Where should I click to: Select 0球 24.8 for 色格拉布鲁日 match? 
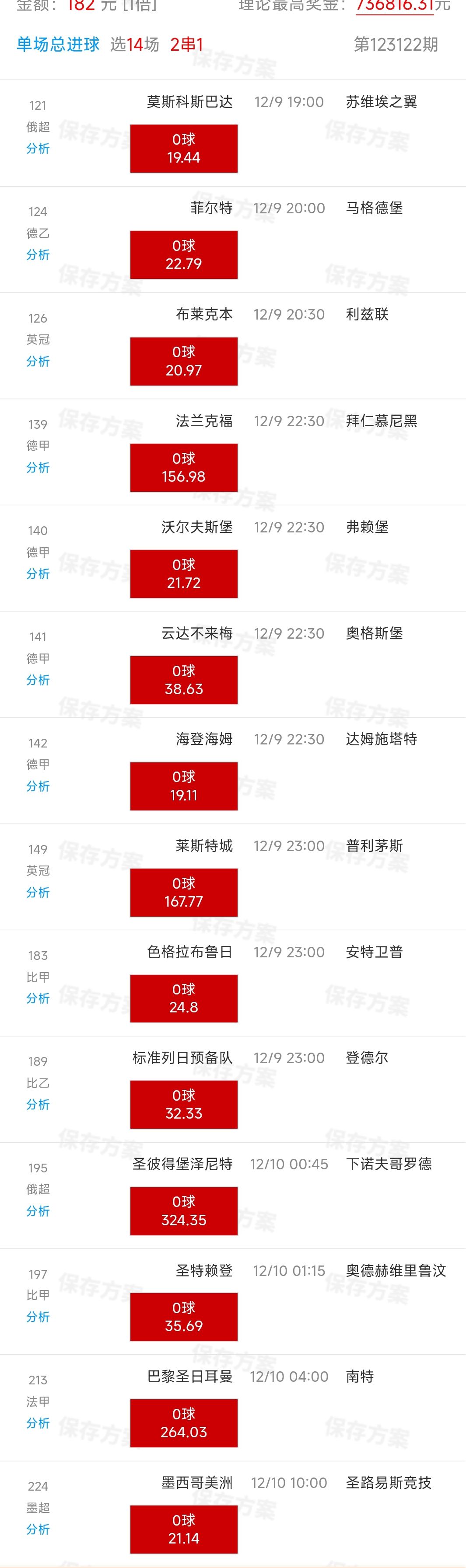[x=183, y=998]
